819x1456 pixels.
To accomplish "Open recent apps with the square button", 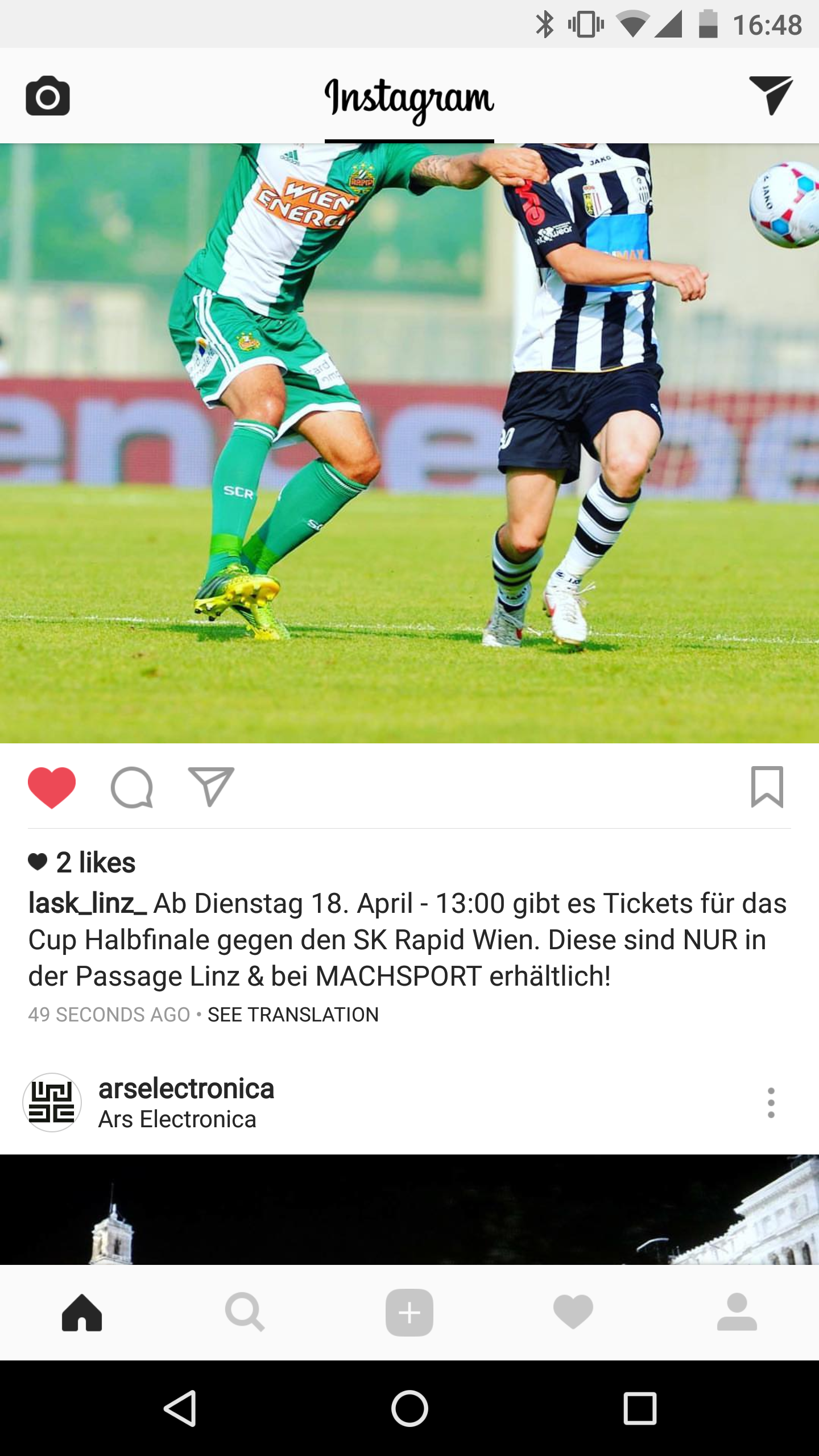I will 640,1409.
